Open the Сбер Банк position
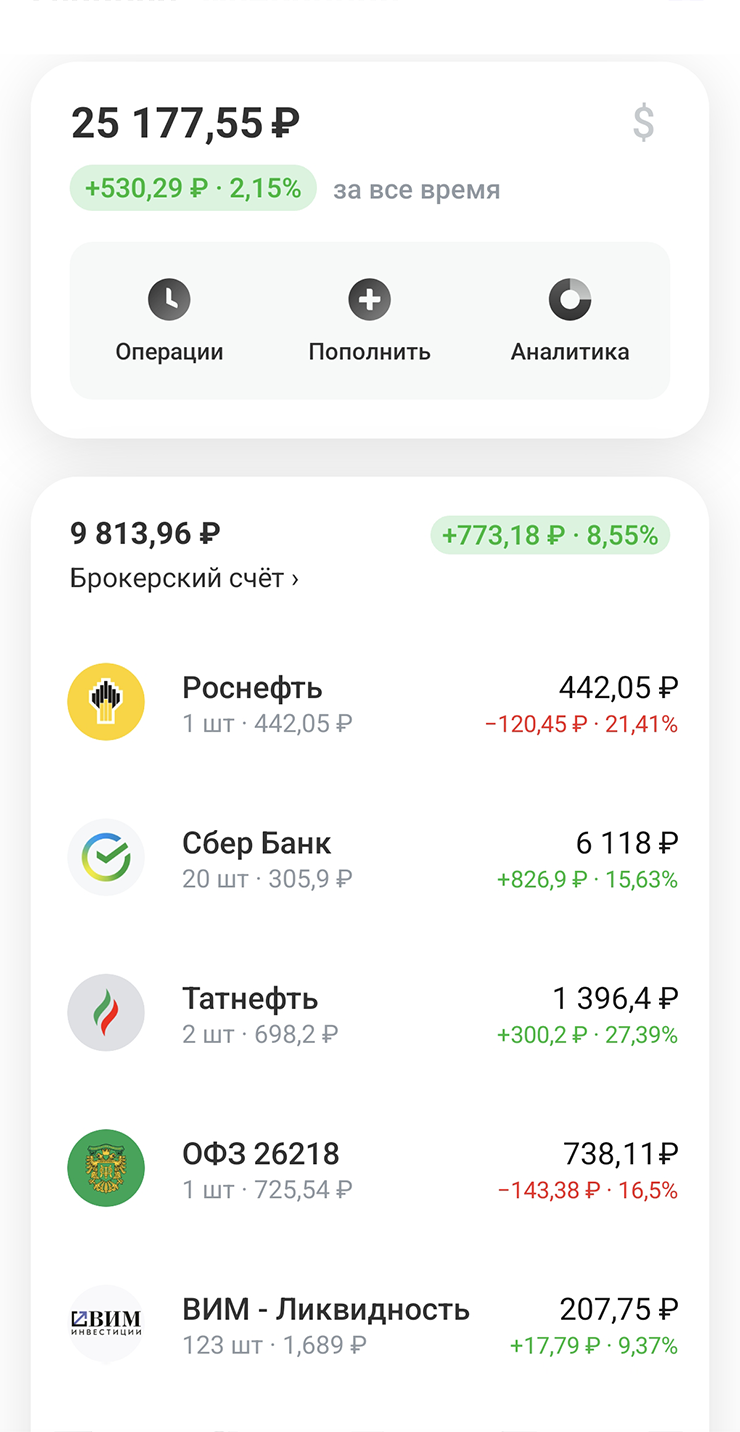Viewport: 740px width, 1432px height. 370,859
